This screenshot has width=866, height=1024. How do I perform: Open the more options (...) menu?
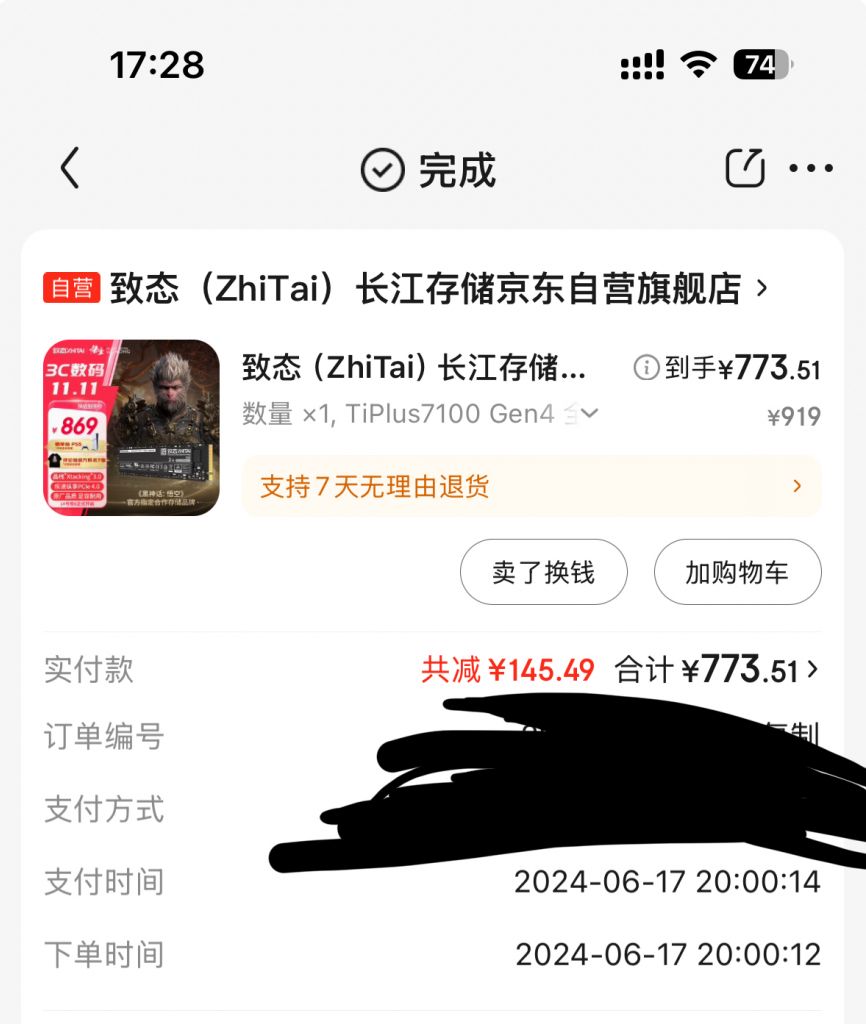(x=812, y=170)
